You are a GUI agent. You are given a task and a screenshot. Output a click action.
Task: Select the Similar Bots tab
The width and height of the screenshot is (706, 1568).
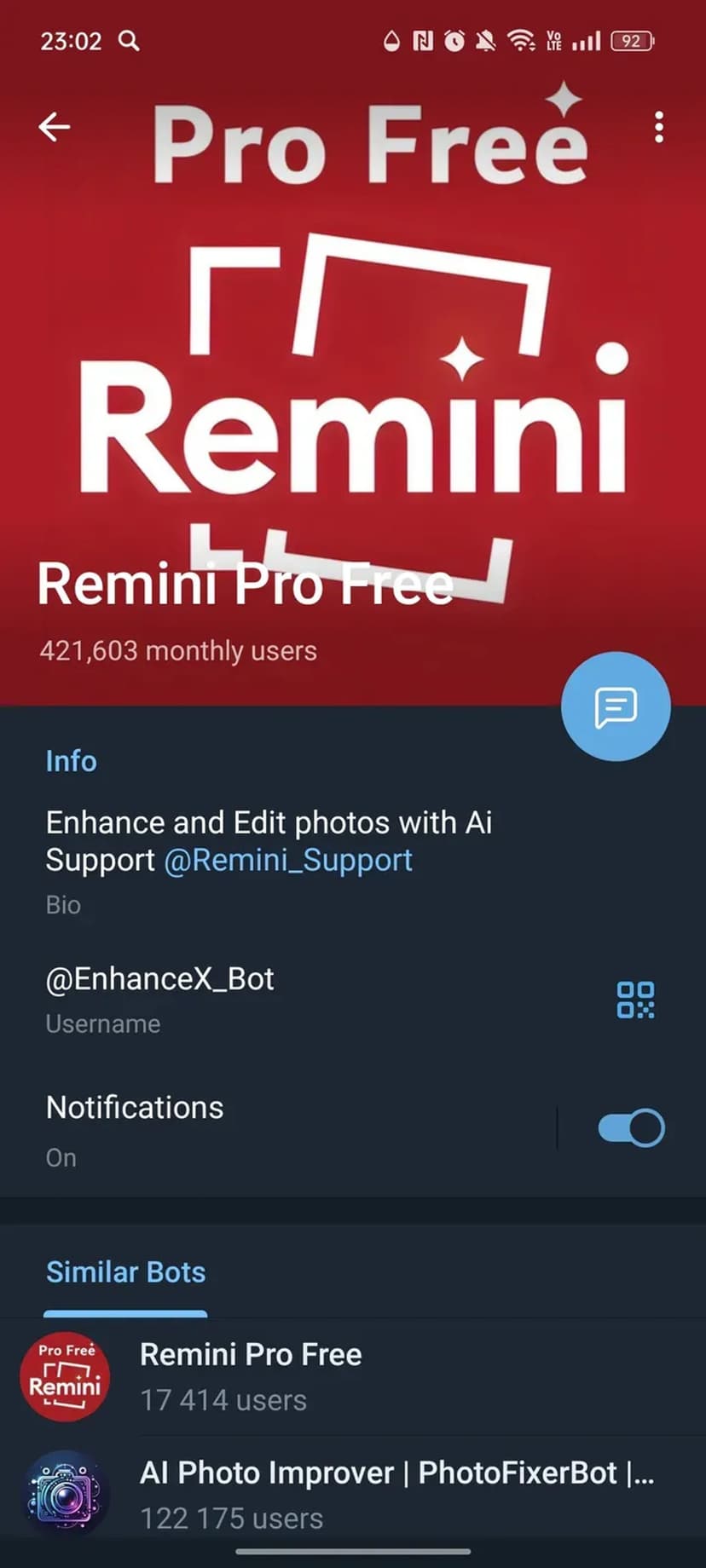coord(125,1272)
